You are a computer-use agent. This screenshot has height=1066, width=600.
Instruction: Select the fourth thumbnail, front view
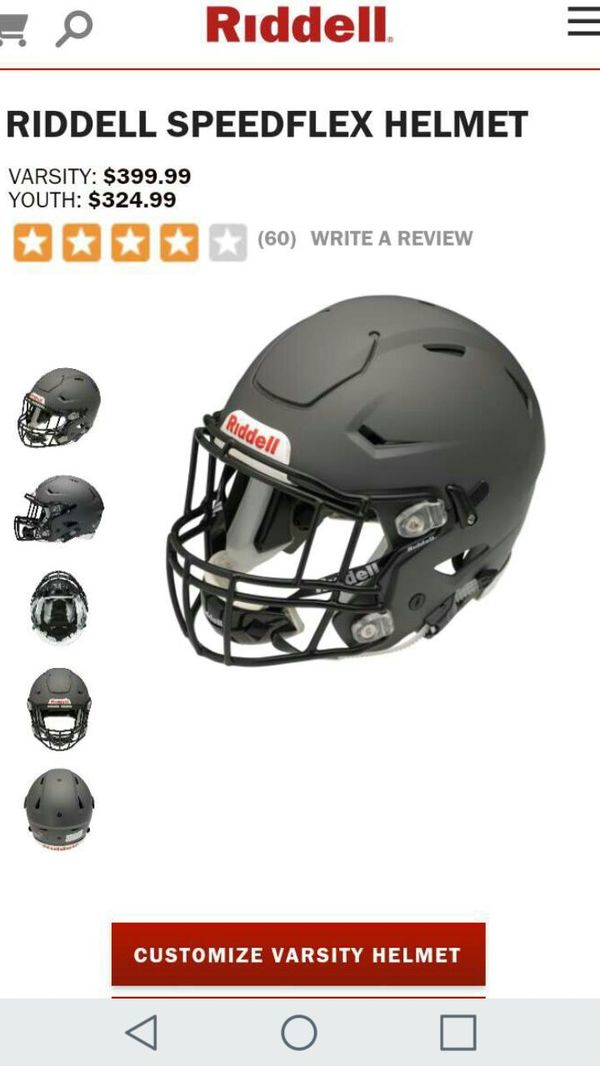tap(59, 708)
